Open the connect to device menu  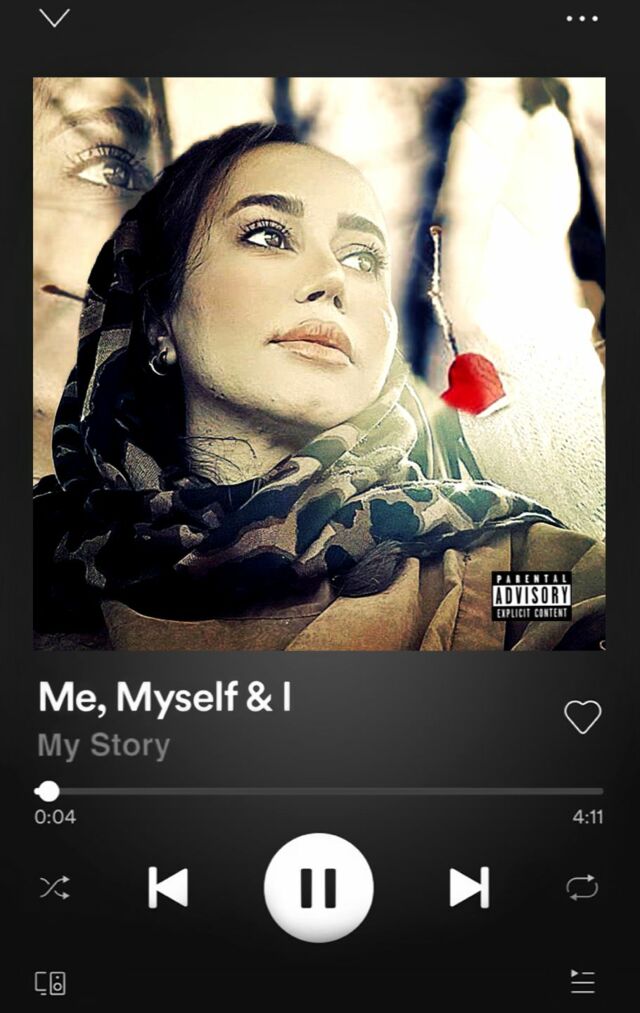[51, 982]
